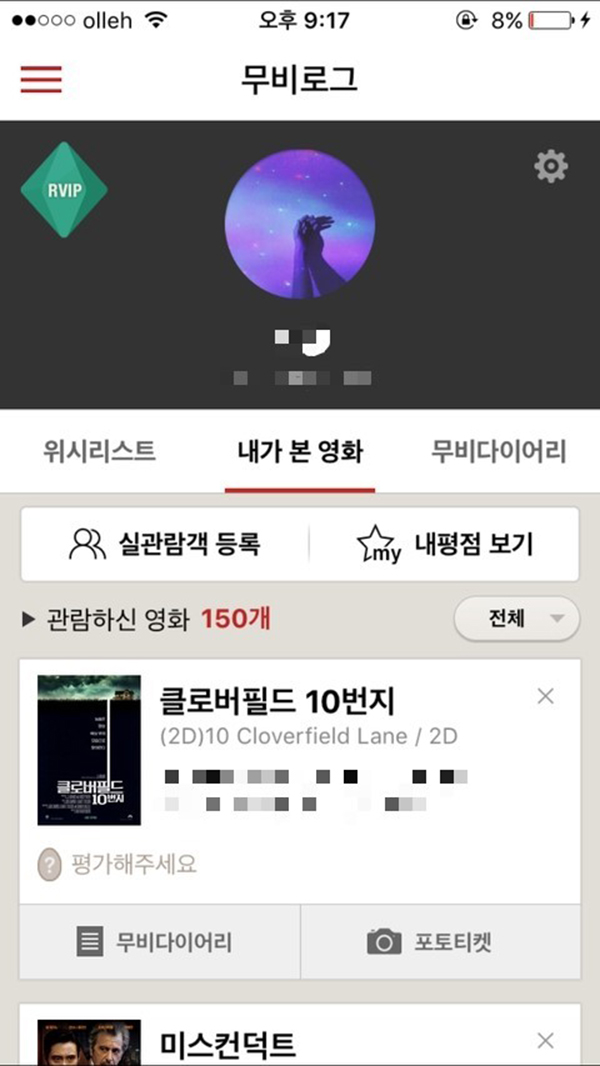Tap the RVIP membership badge

click(x=64, y=190)
